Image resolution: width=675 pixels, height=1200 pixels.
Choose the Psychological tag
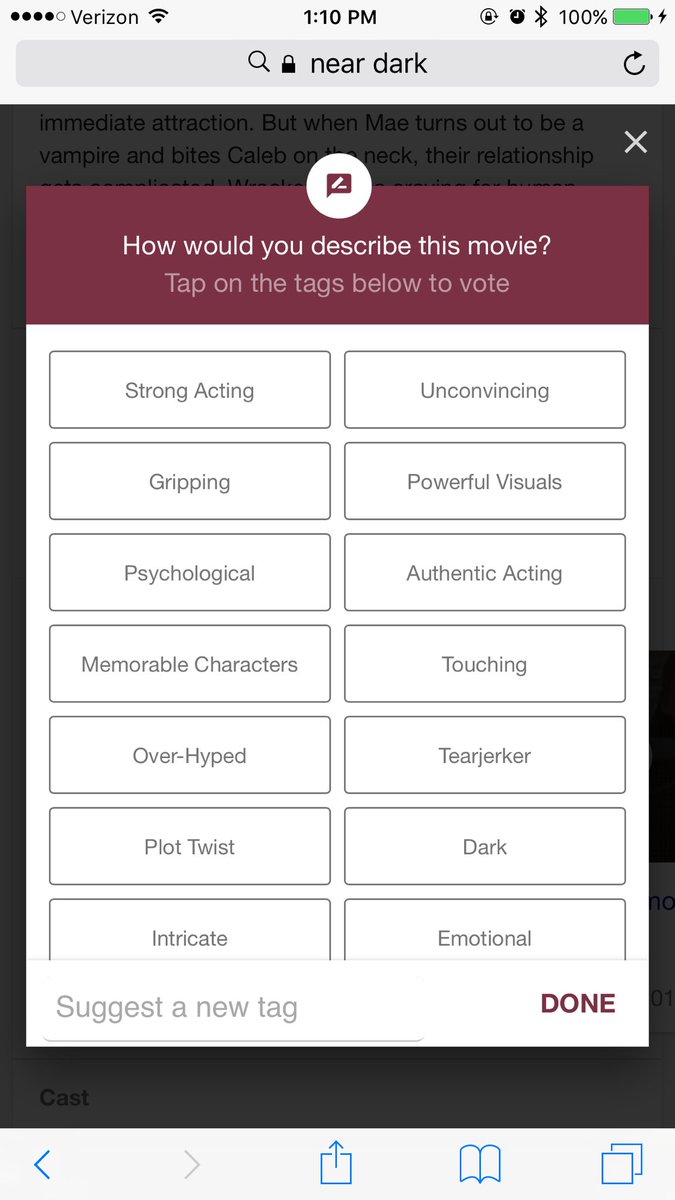(189, 573)
